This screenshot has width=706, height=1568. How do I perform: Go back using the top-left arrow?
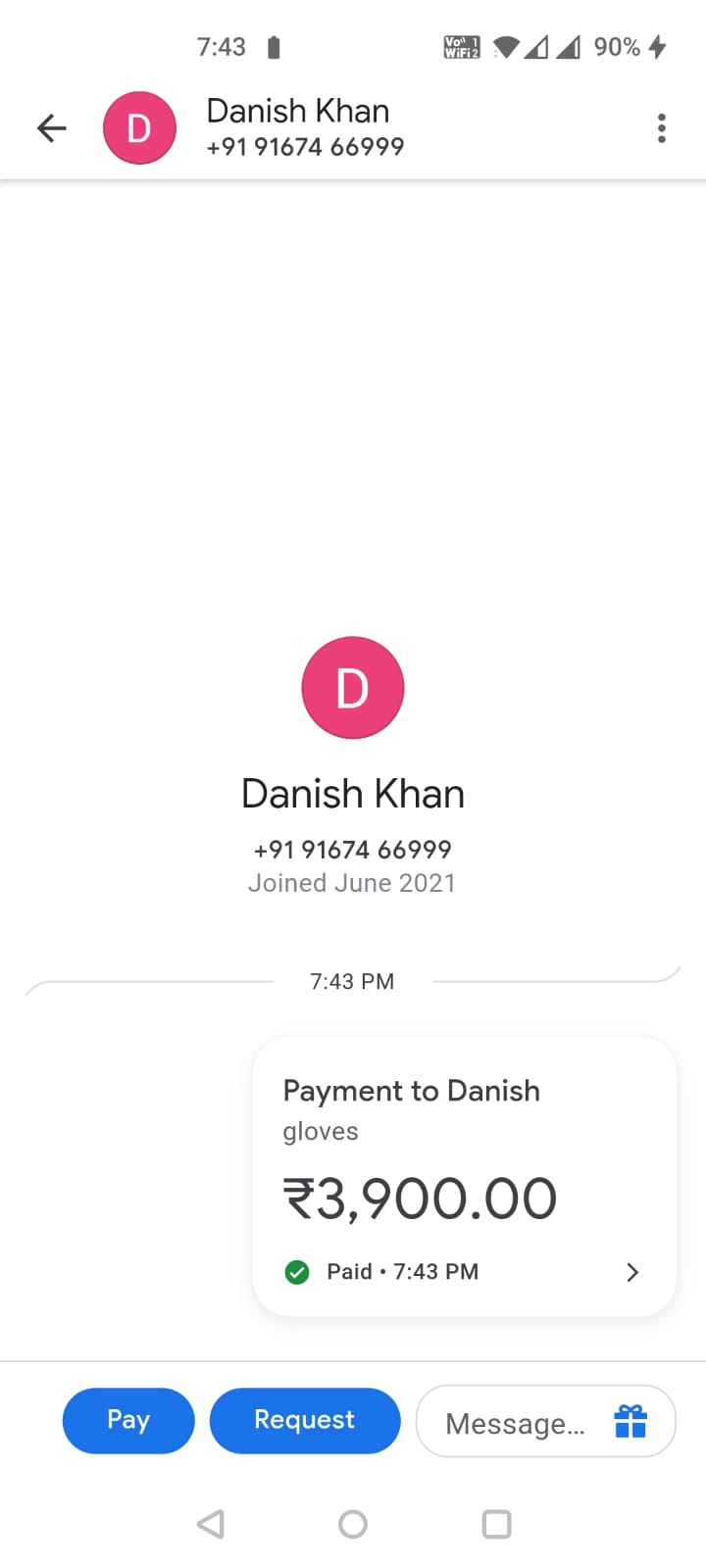(51, 128)
